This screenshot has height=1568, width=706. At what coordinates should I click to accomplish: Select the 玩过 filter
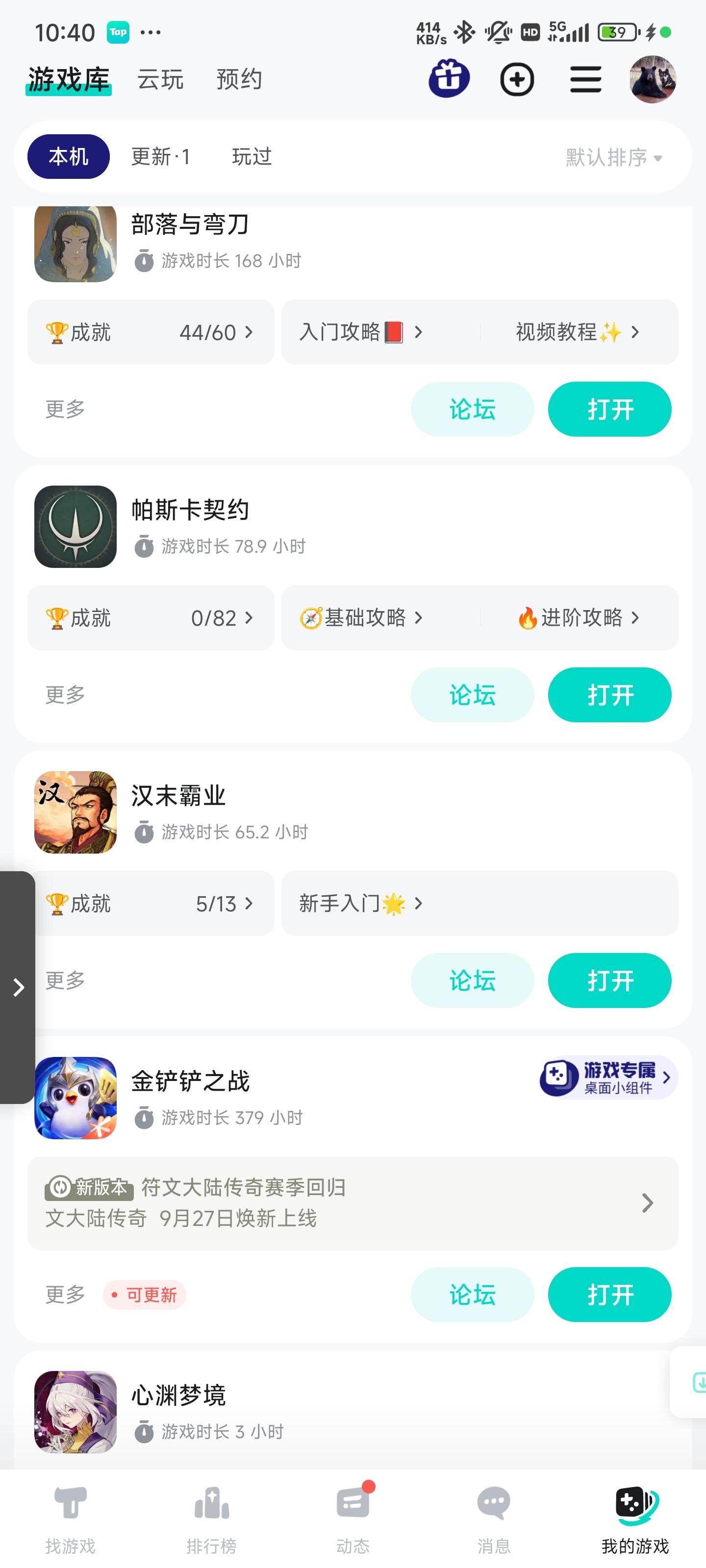click(252, 157)
